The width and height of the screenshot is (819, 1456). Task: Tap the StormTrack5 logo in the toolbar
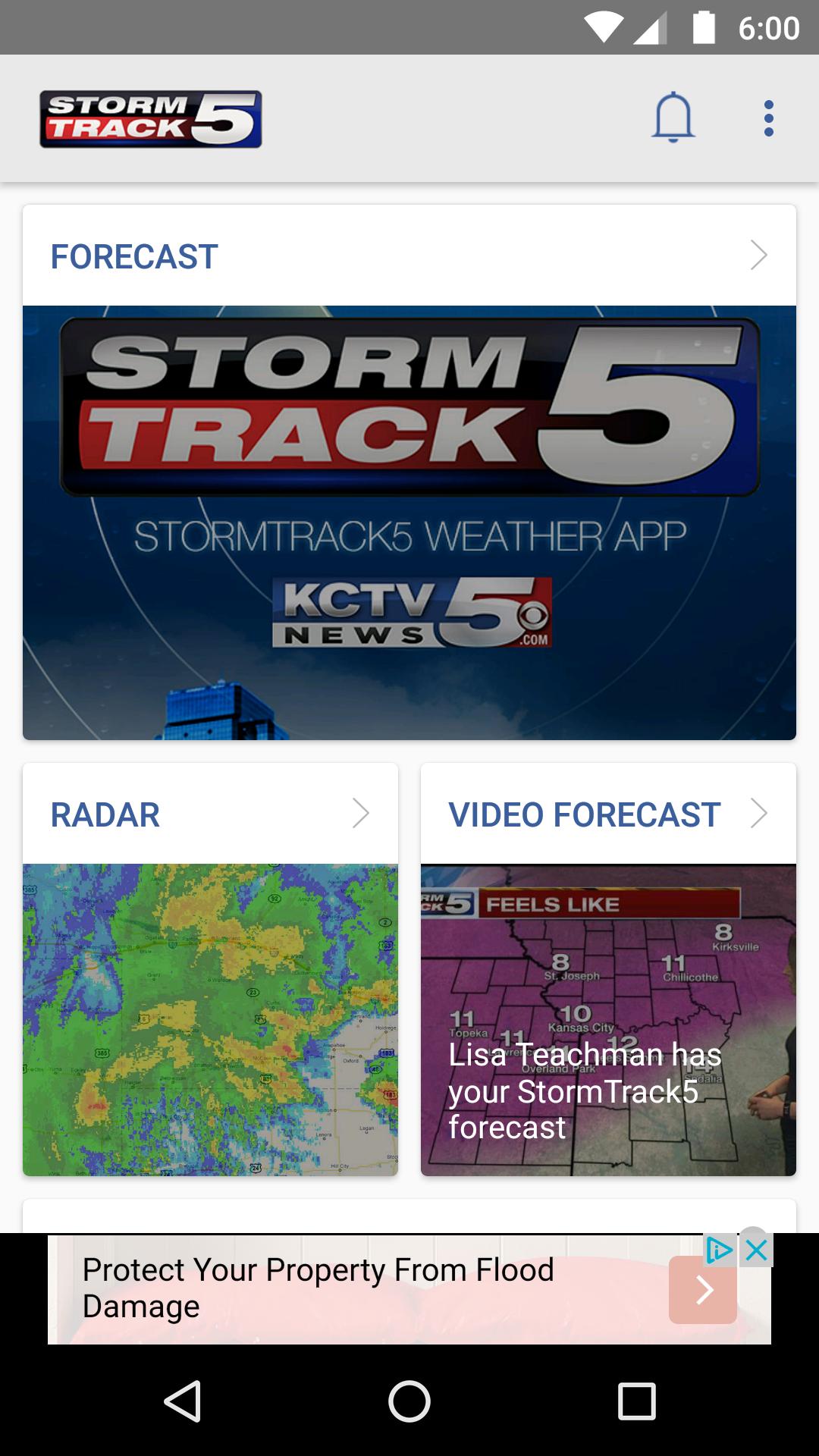(x=151, y=119)
